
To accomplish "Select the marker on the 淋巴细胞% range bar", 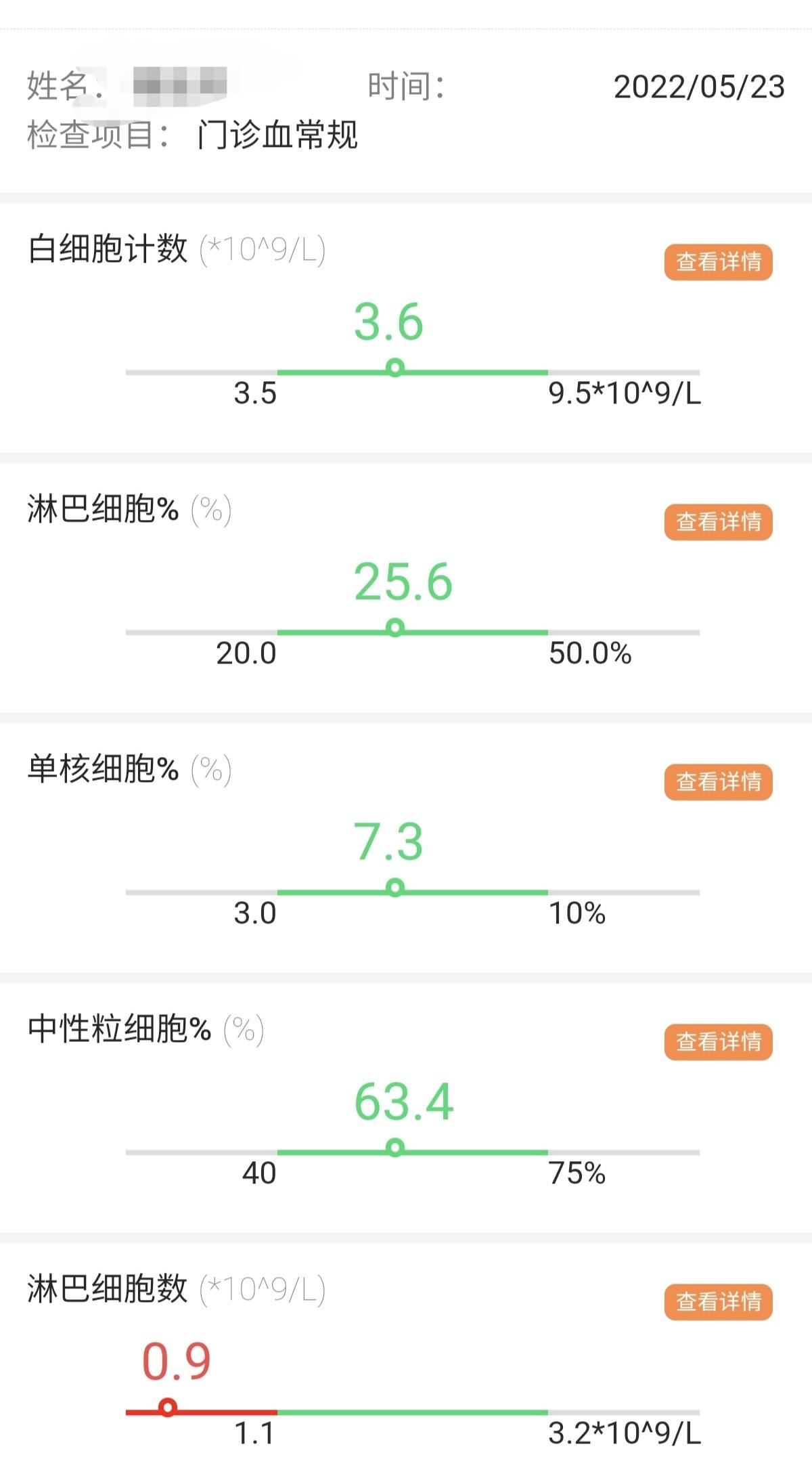I will point(394,628).
